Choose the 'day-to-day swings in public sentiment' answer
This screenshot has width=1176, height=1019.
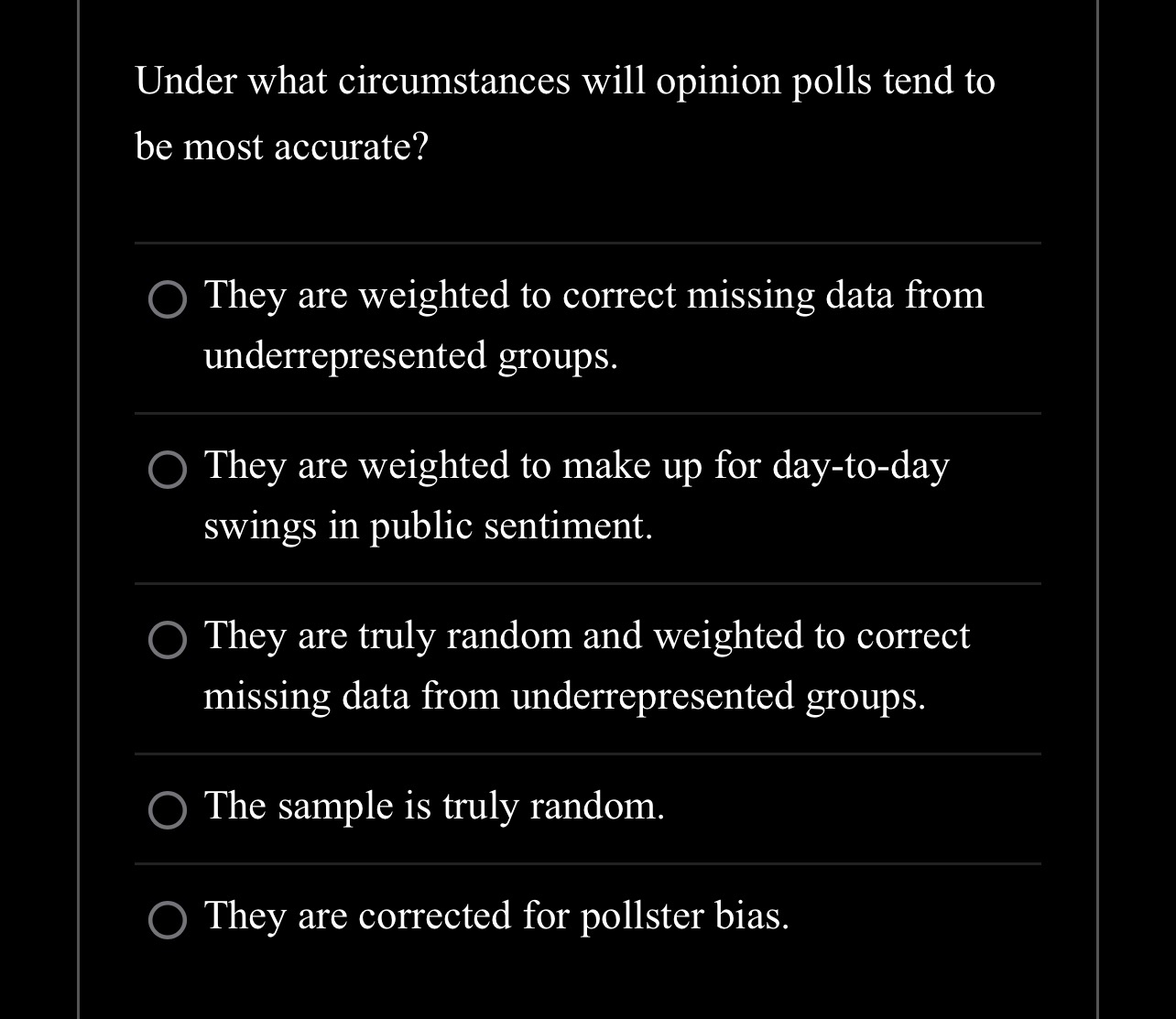(167, 470)
